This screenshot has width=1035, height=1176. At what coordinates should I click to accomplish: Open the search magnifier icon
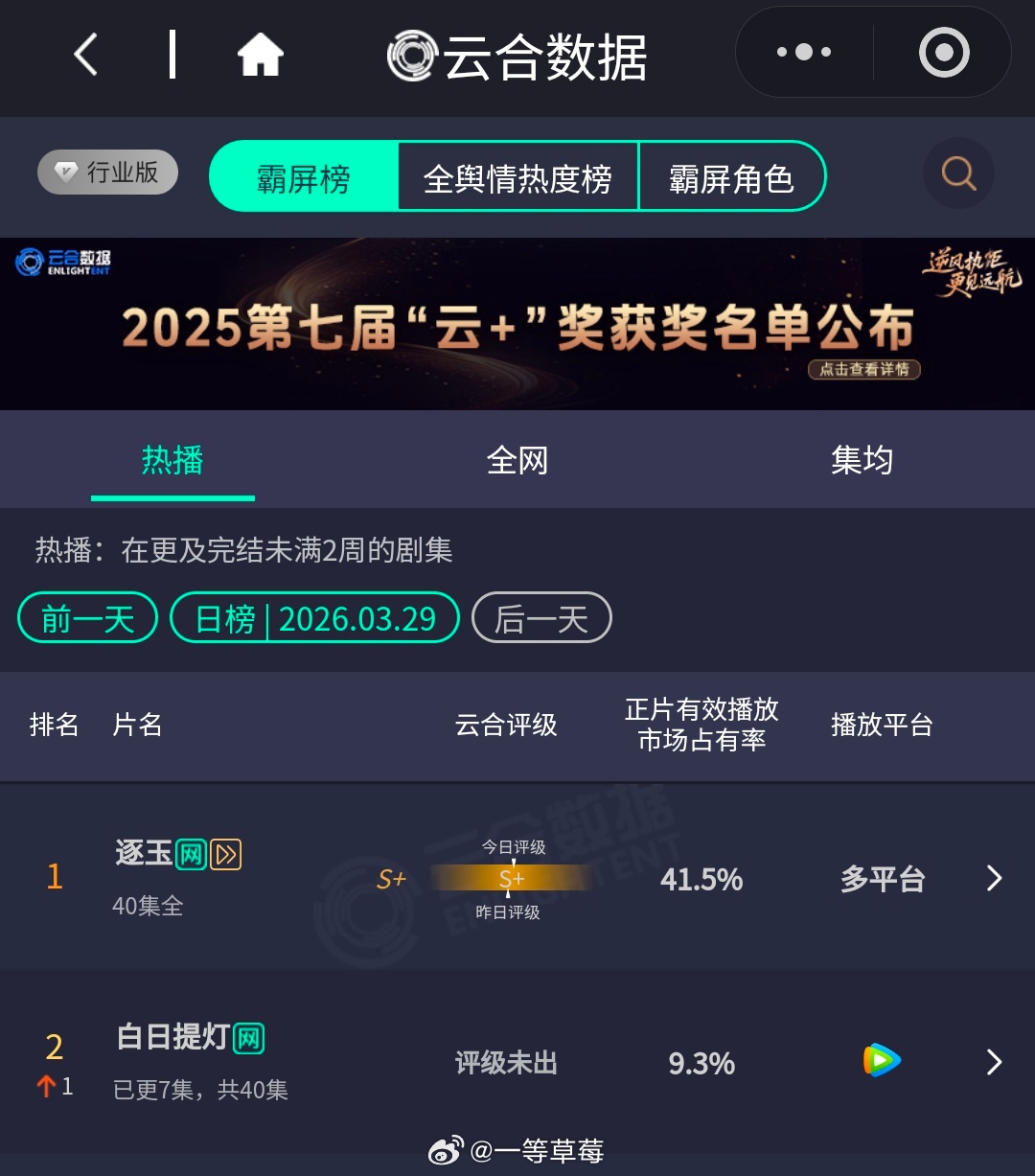click(957, 173)
